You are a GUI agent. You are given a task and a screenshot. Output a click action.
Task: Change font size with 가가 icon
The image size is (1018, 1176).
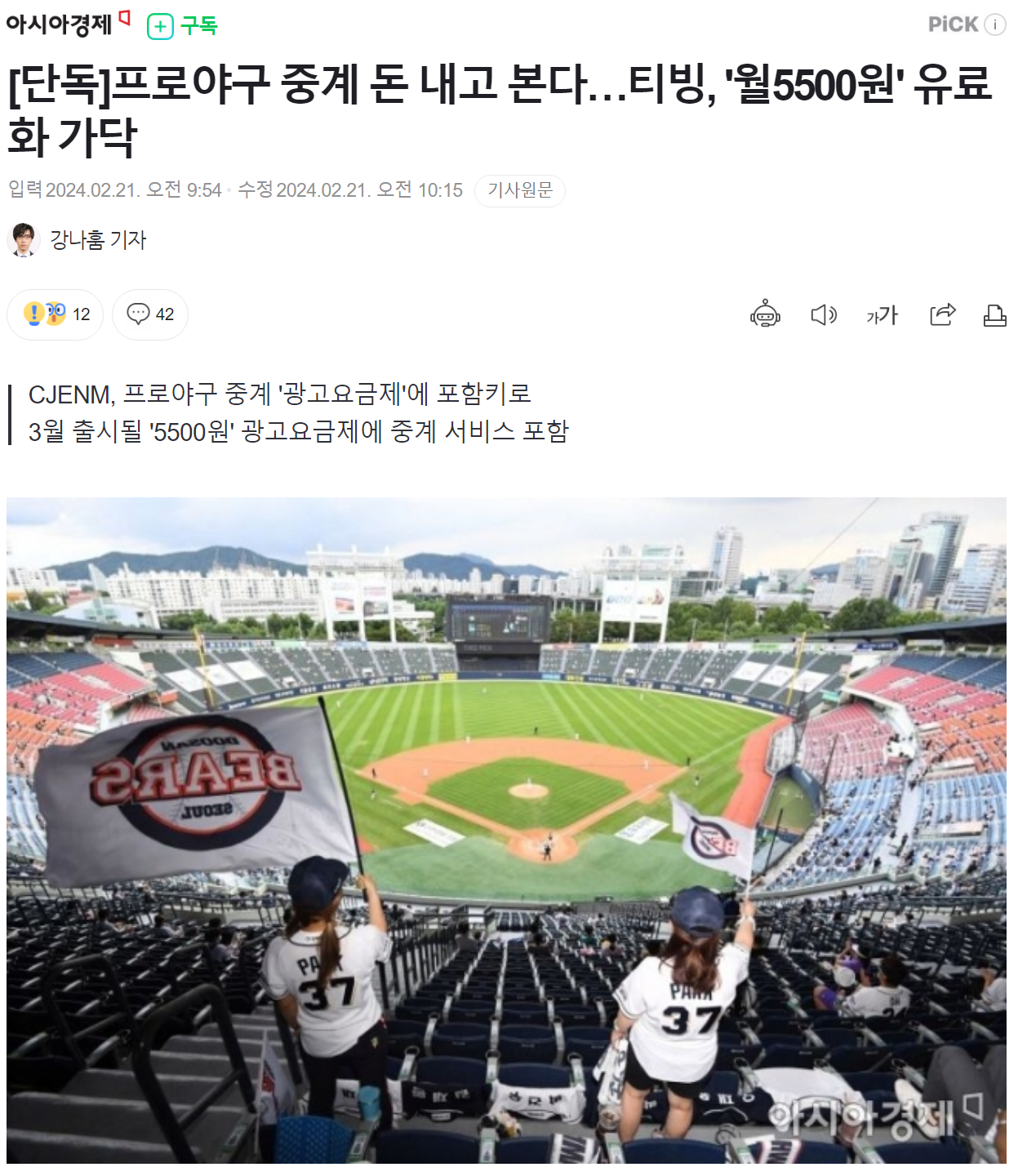(882, 314)
